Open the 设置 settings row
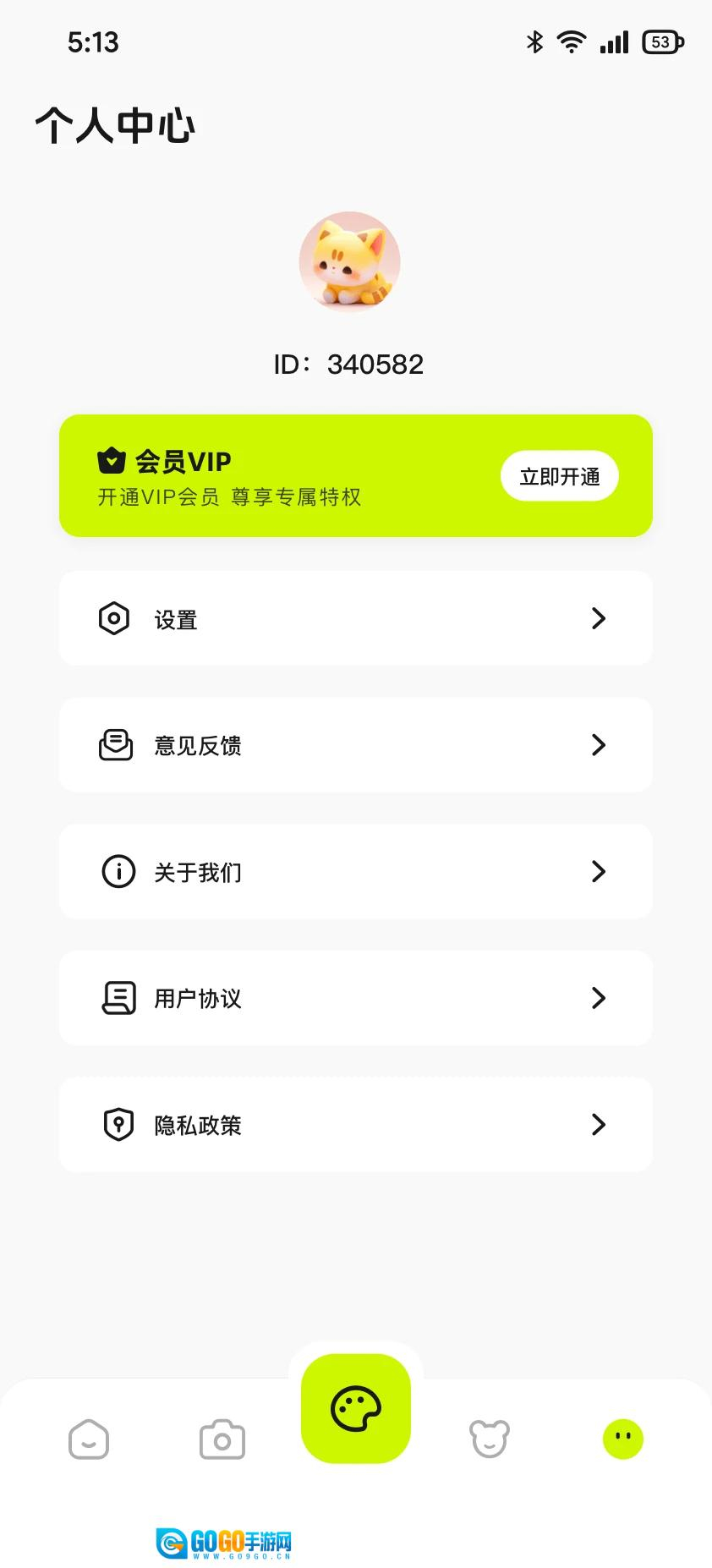Image resolution: width=712 pixels, height=1568 pixels. (355, 618)
